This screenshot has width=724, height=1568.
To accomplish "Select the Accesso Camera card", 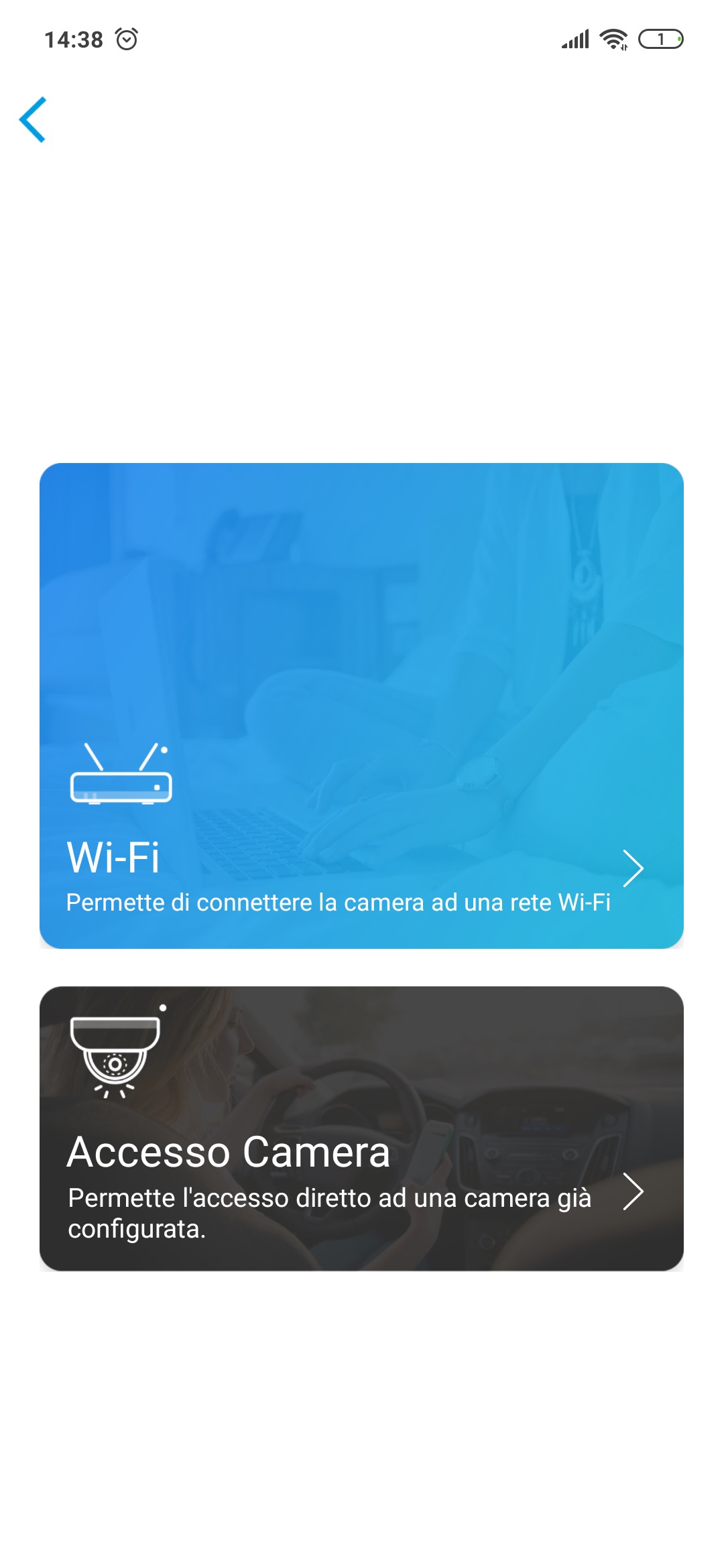I will click(361, 1128).
